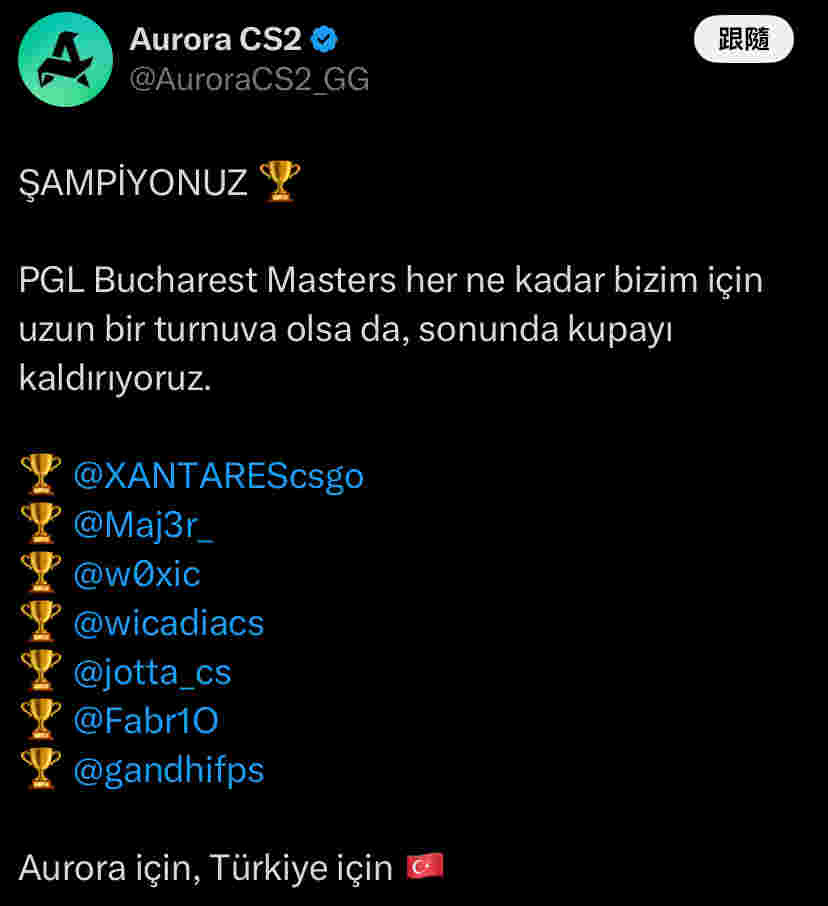The width and height of the screenshot is (828, 906).
Task: Go to the @Fabr1O profile
Action: 146,721
